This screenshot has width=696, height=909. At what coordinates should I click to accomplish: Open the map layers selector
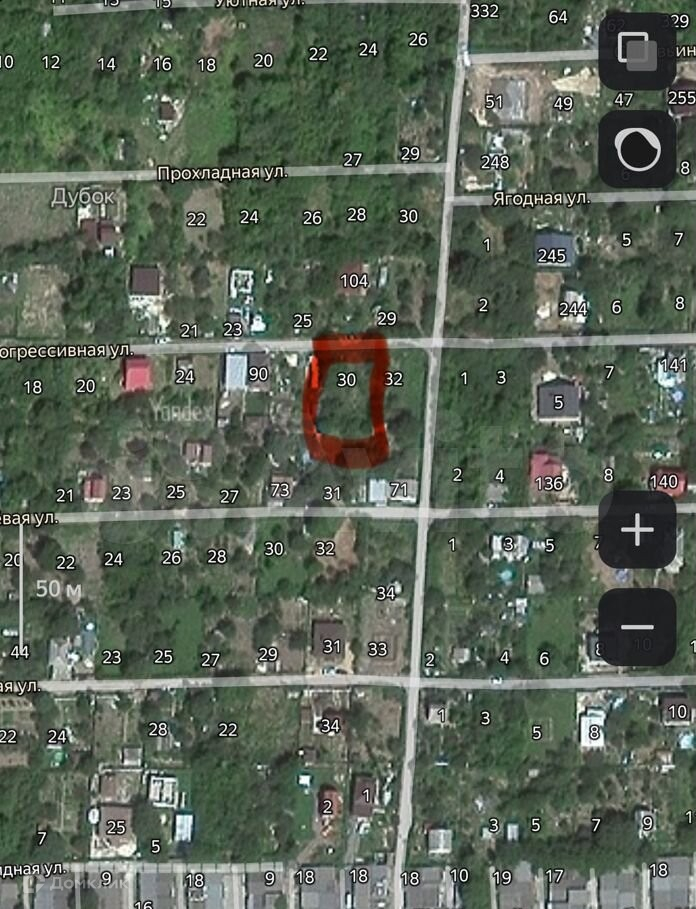(x=637, y=52)
